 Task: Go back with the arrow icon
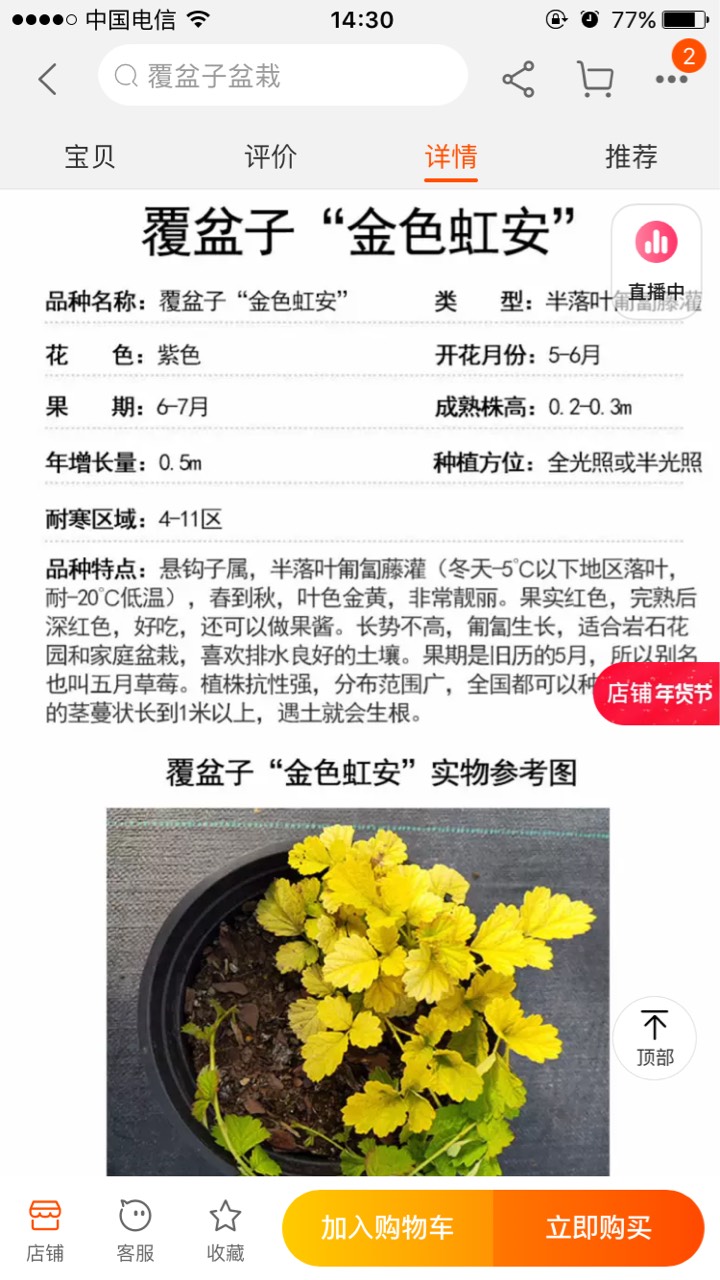click(x=47, y=78)
